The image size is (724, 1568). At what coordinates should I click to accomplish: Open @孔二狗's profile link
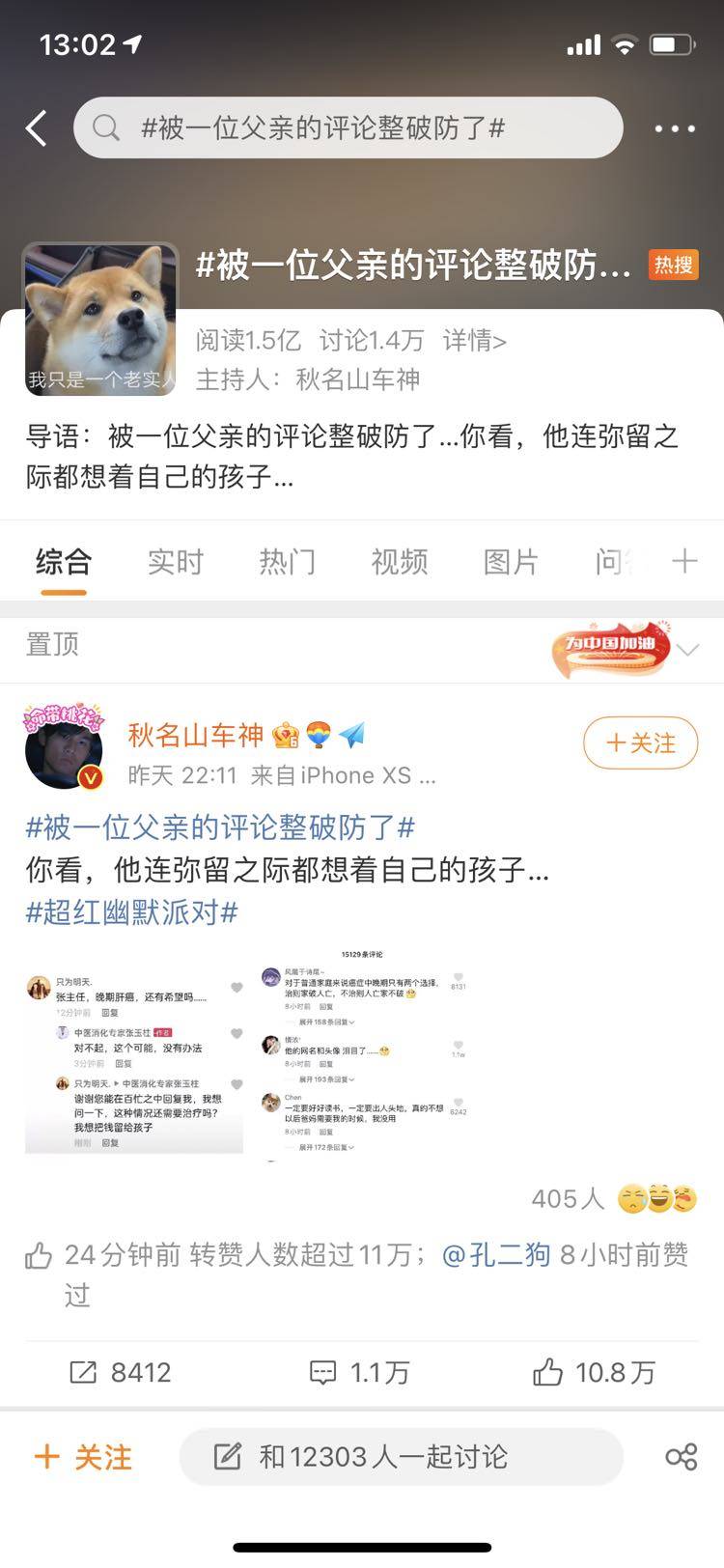click(496, 1254)
